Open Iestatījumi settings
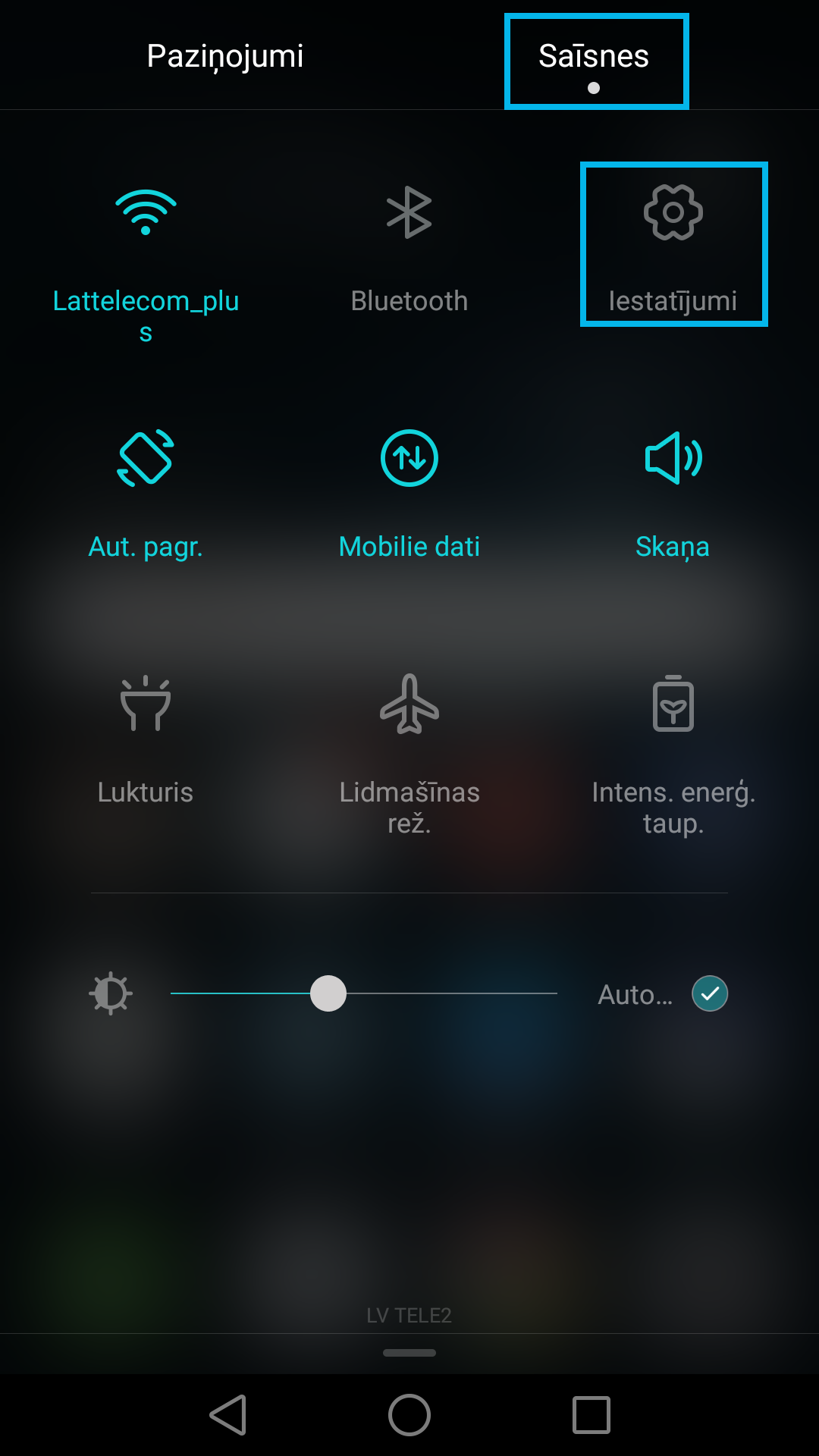Viewport: 819px width, 1456px height. coord(673,244)
